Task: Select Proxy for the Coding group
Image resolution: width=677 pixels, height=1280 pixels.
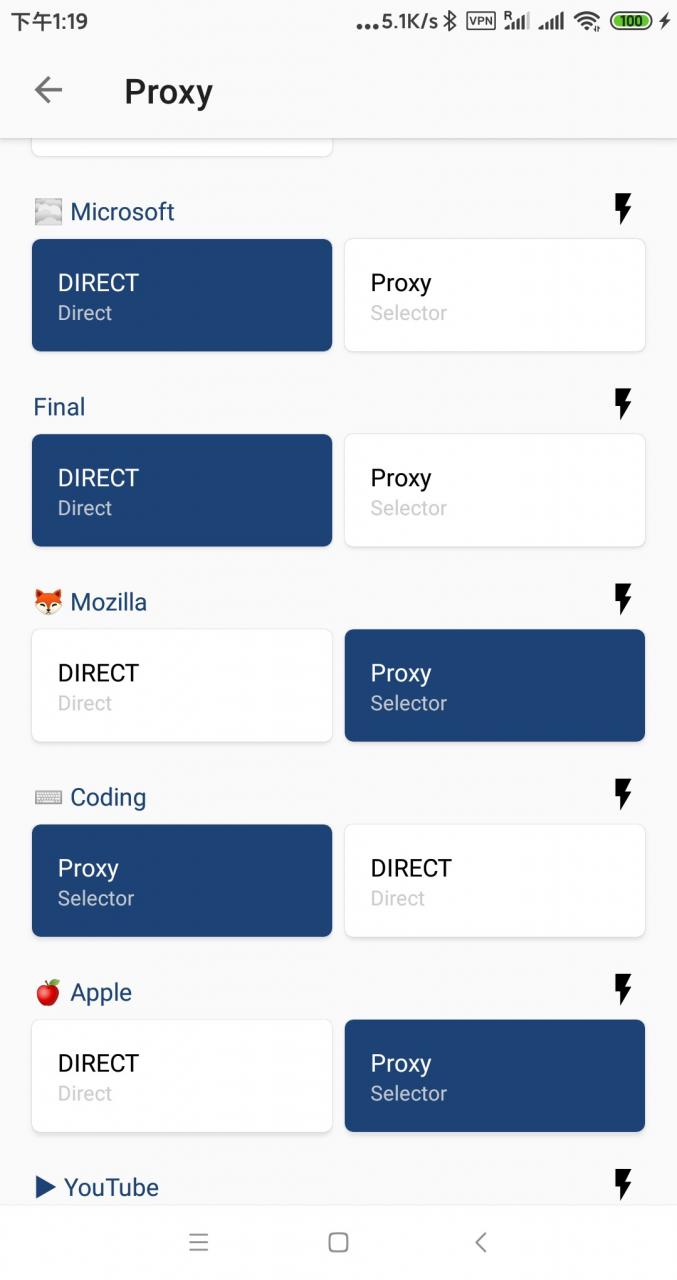Action: click(x=182, y=880)
